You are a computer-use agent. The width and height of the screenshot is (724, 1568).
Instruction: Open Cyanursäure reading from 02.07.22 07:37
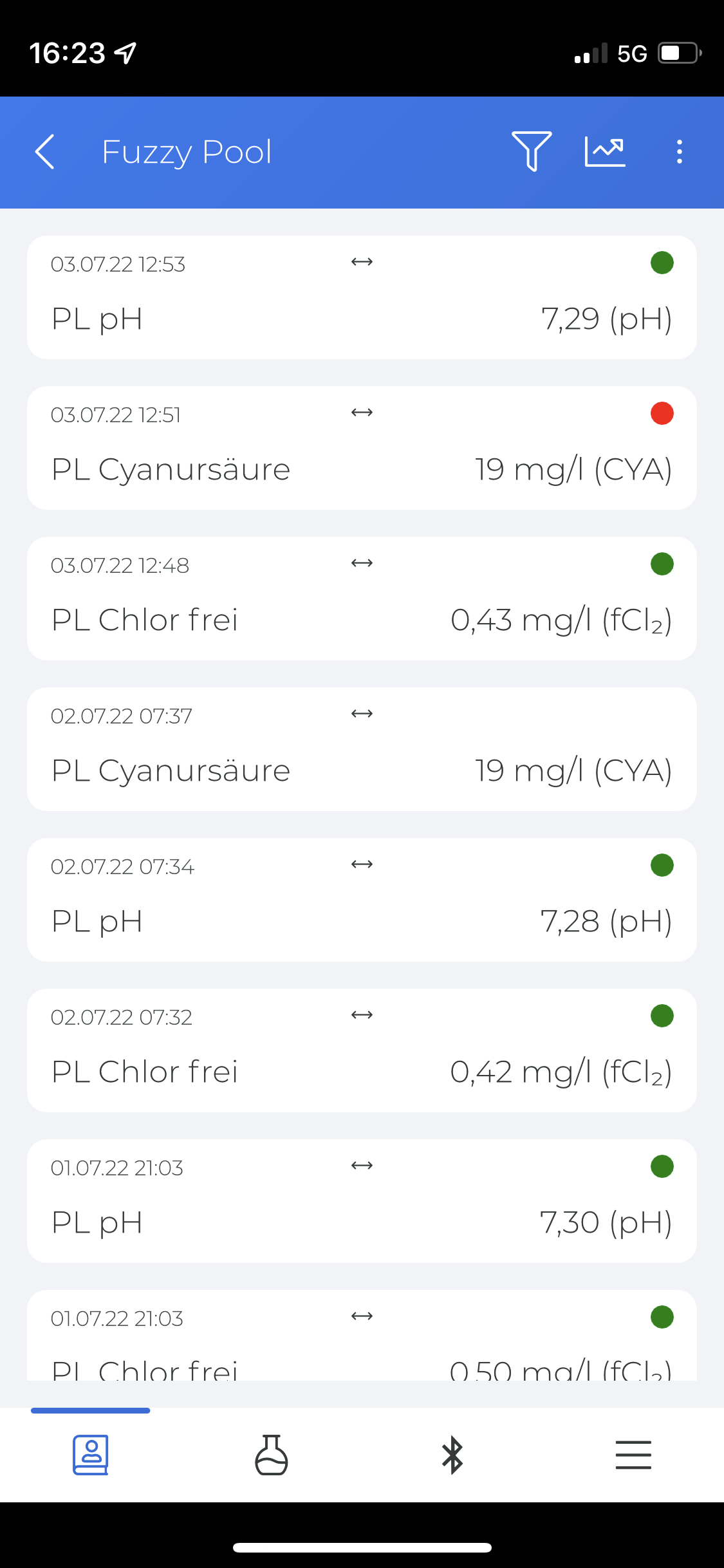click(362, 749)
